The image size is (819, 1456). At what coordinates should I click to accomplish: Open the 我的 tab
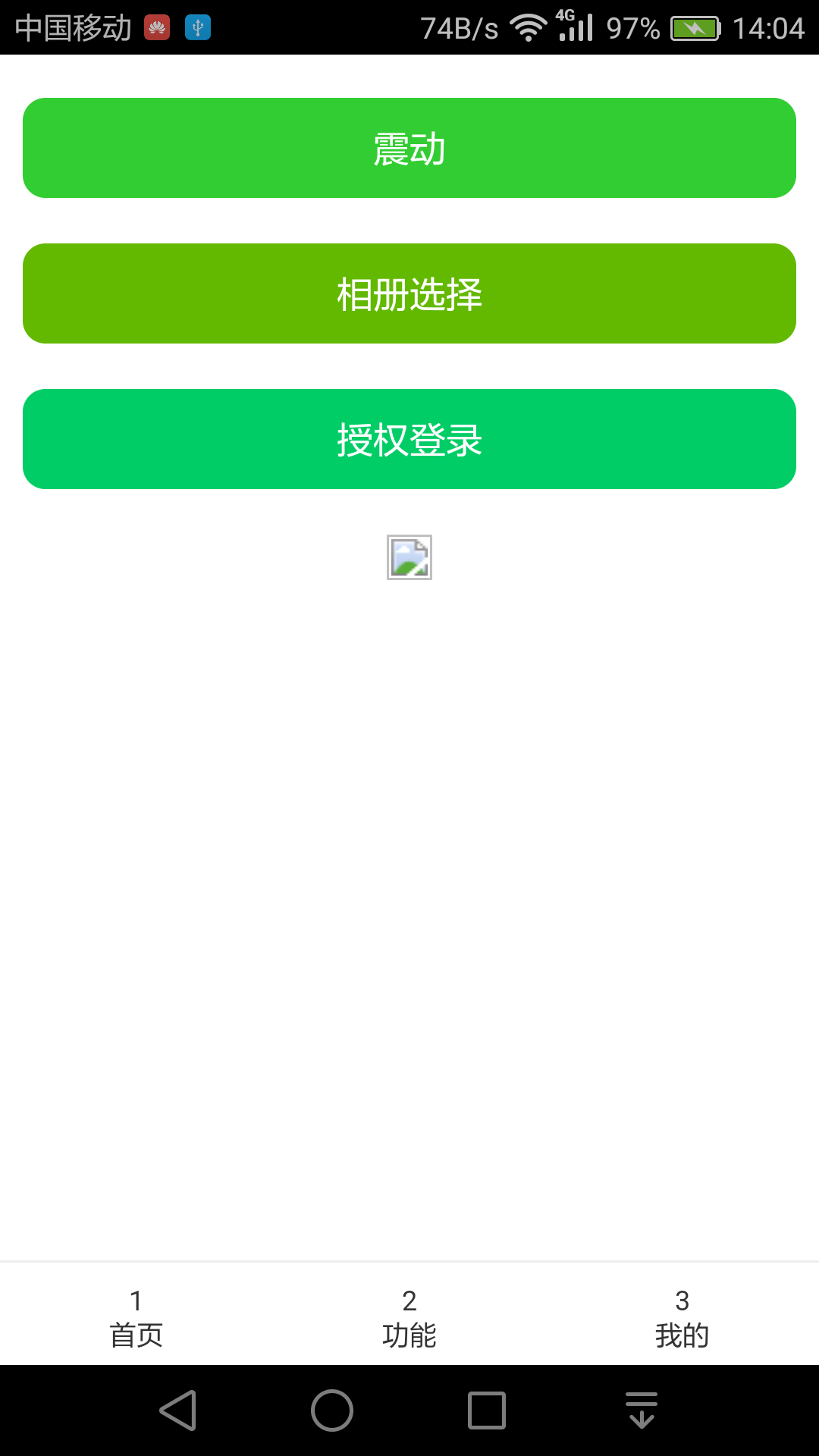(682, 1318)
